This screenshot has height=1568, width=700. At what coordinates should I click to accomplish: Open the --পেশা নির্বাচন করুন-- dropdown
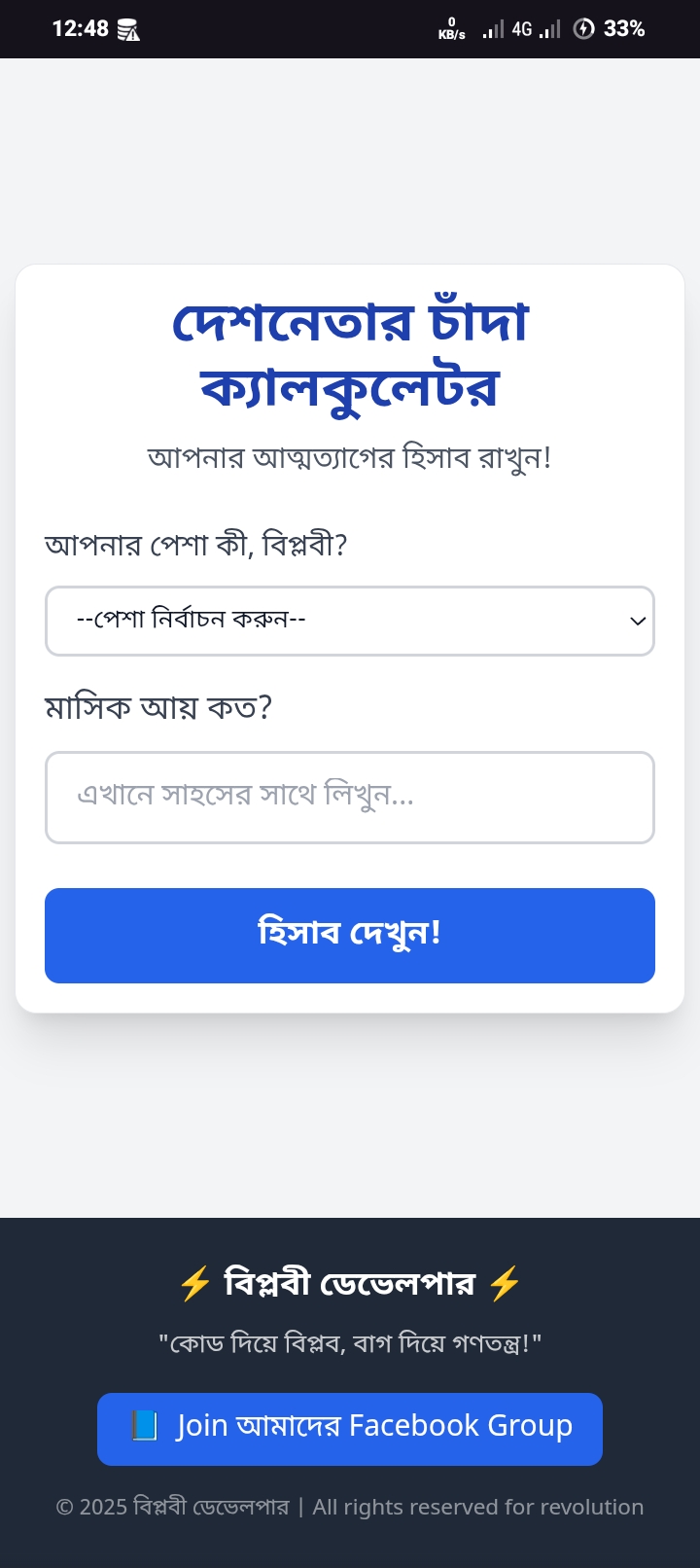pyautogui.click(x=350, y=621)
